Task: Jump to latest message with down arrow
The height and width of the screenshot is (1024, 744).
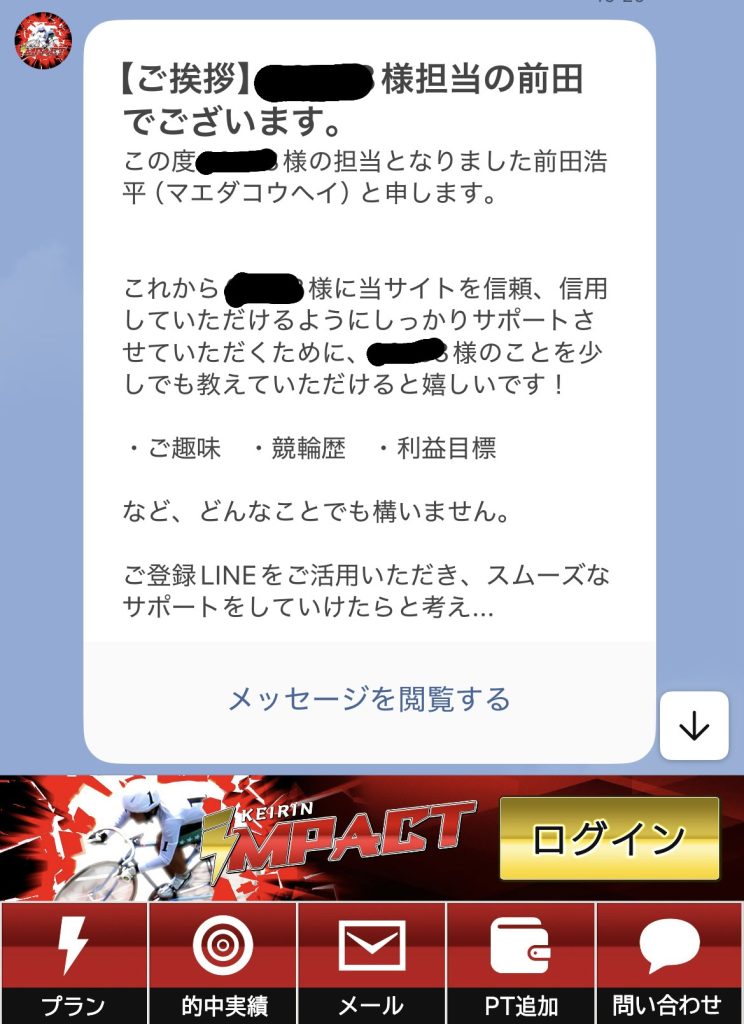Action: (693, 727)
